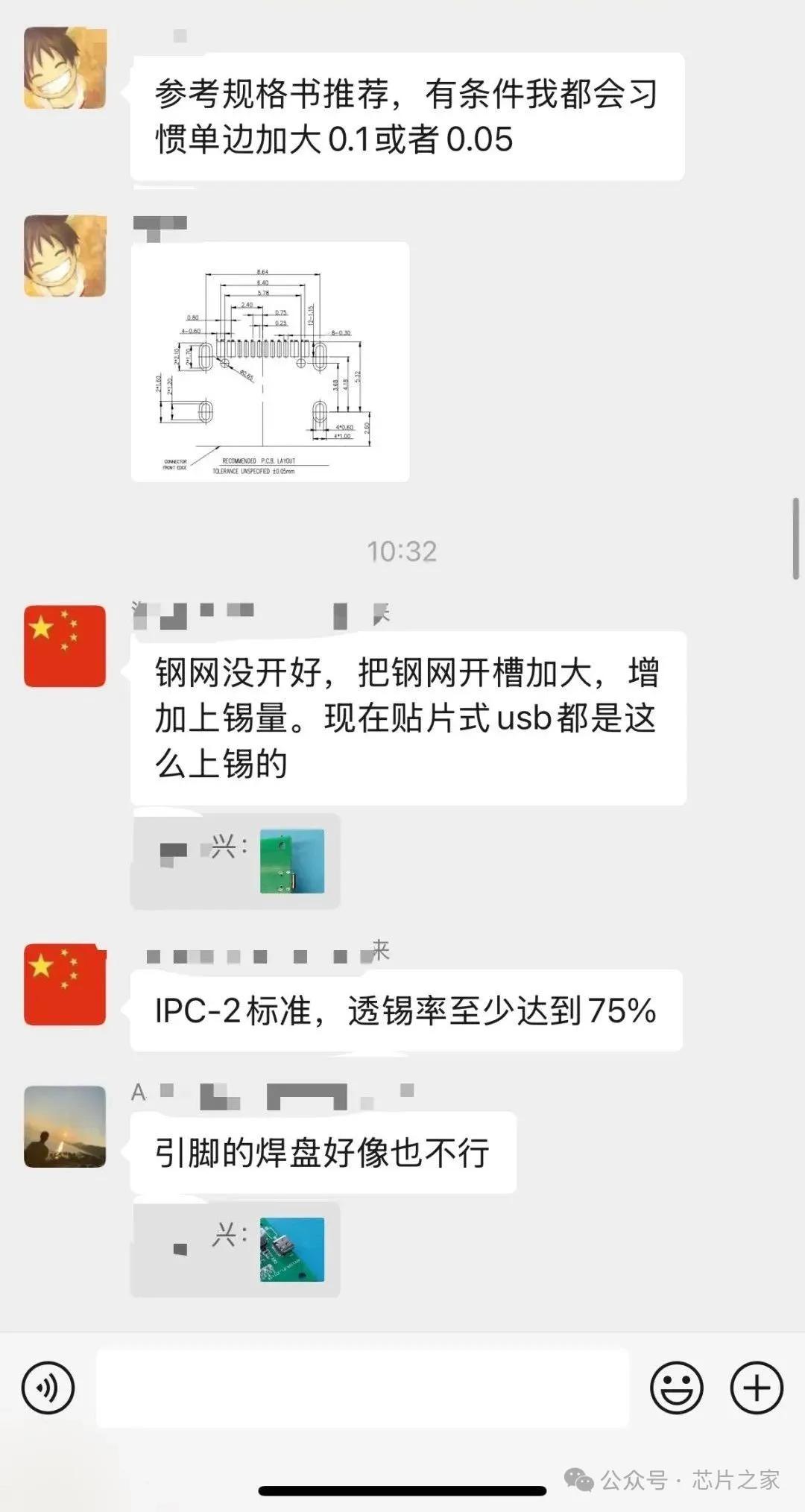View flag avatar beside 钢网没开好 message
The width and height of the screenshot is (805, 1512).
65,646
